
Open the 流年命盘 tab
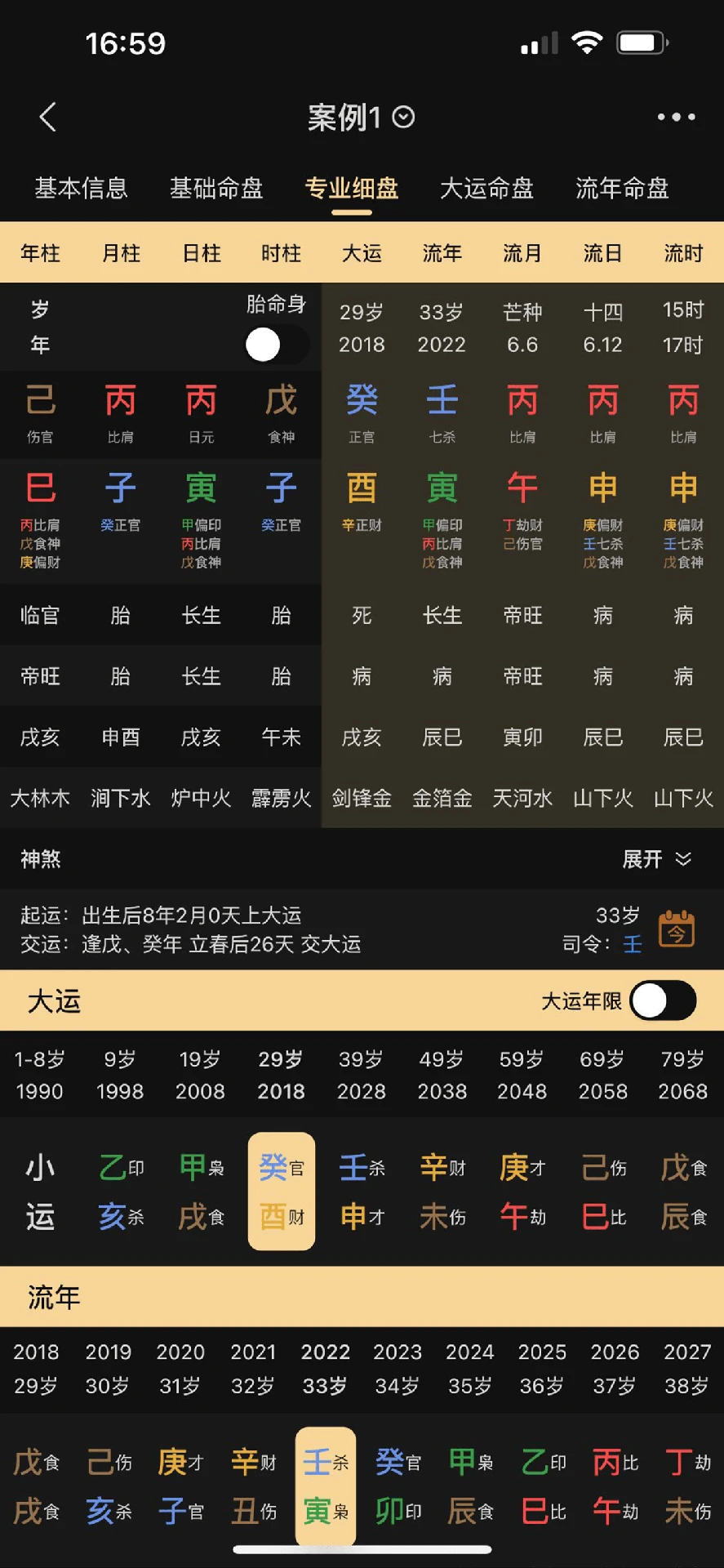coord(621,189)
